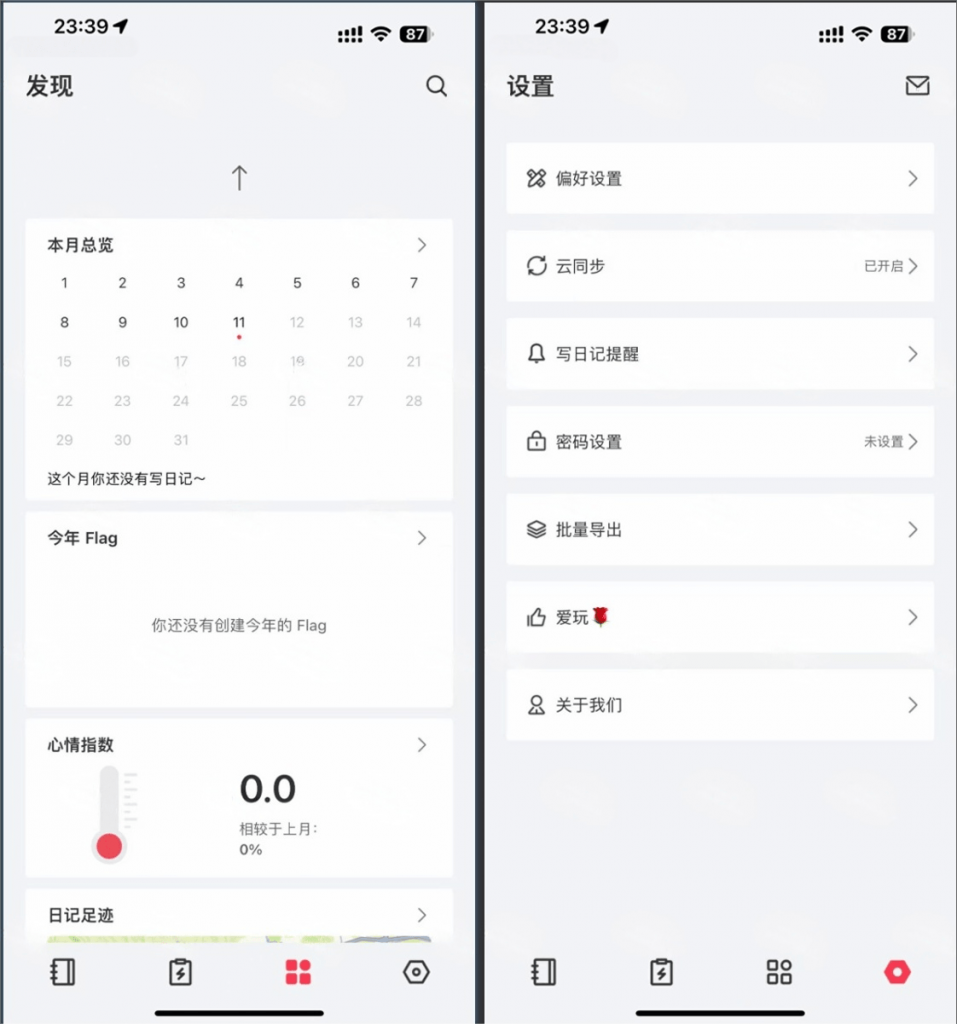Open the 本月总览 monthly overview card

[x=238, y=245]
